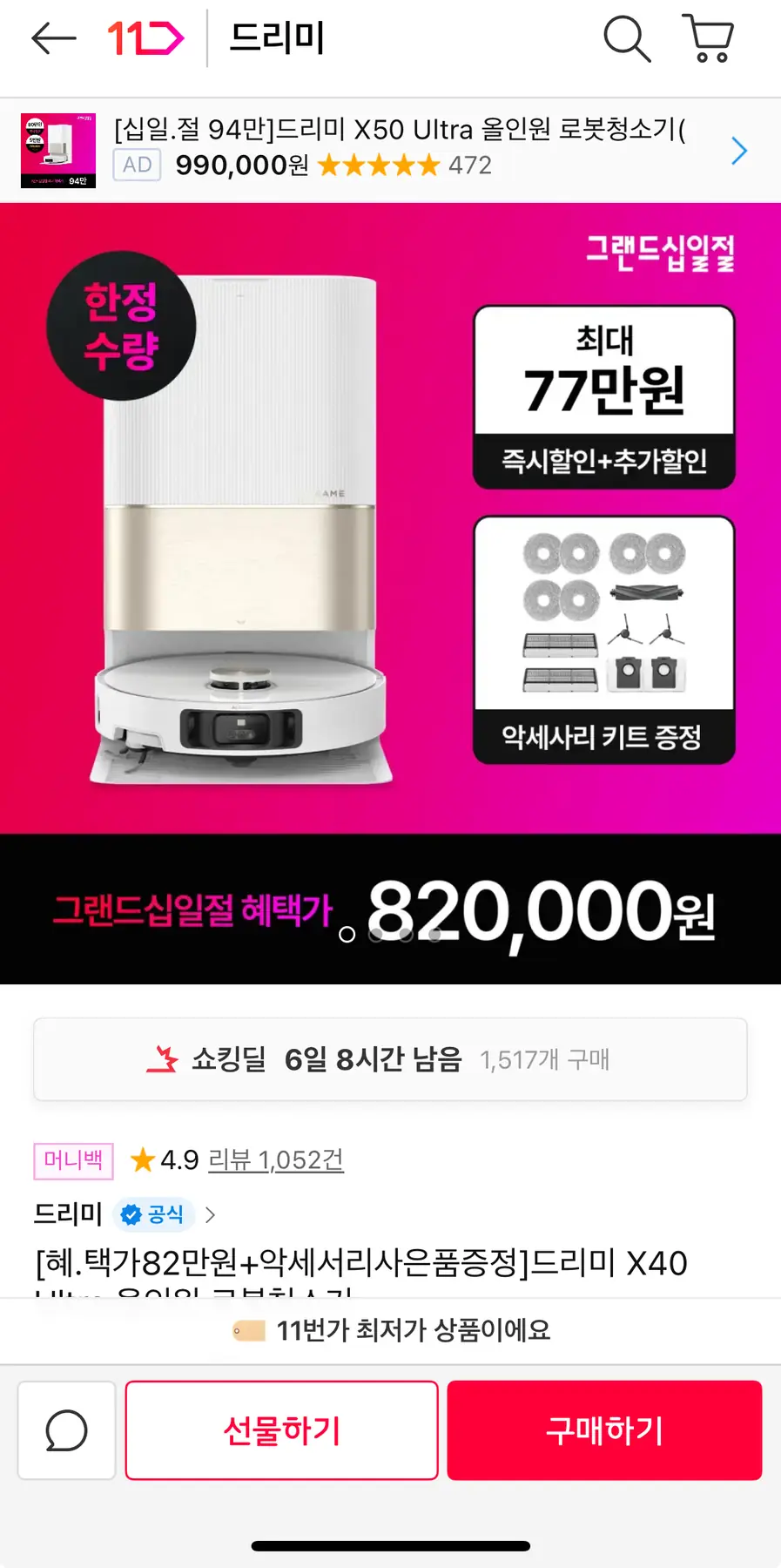Viewport: 781px width, 1568px height.
Task: Open the shopping cart
Action: [x=709, y=39]
